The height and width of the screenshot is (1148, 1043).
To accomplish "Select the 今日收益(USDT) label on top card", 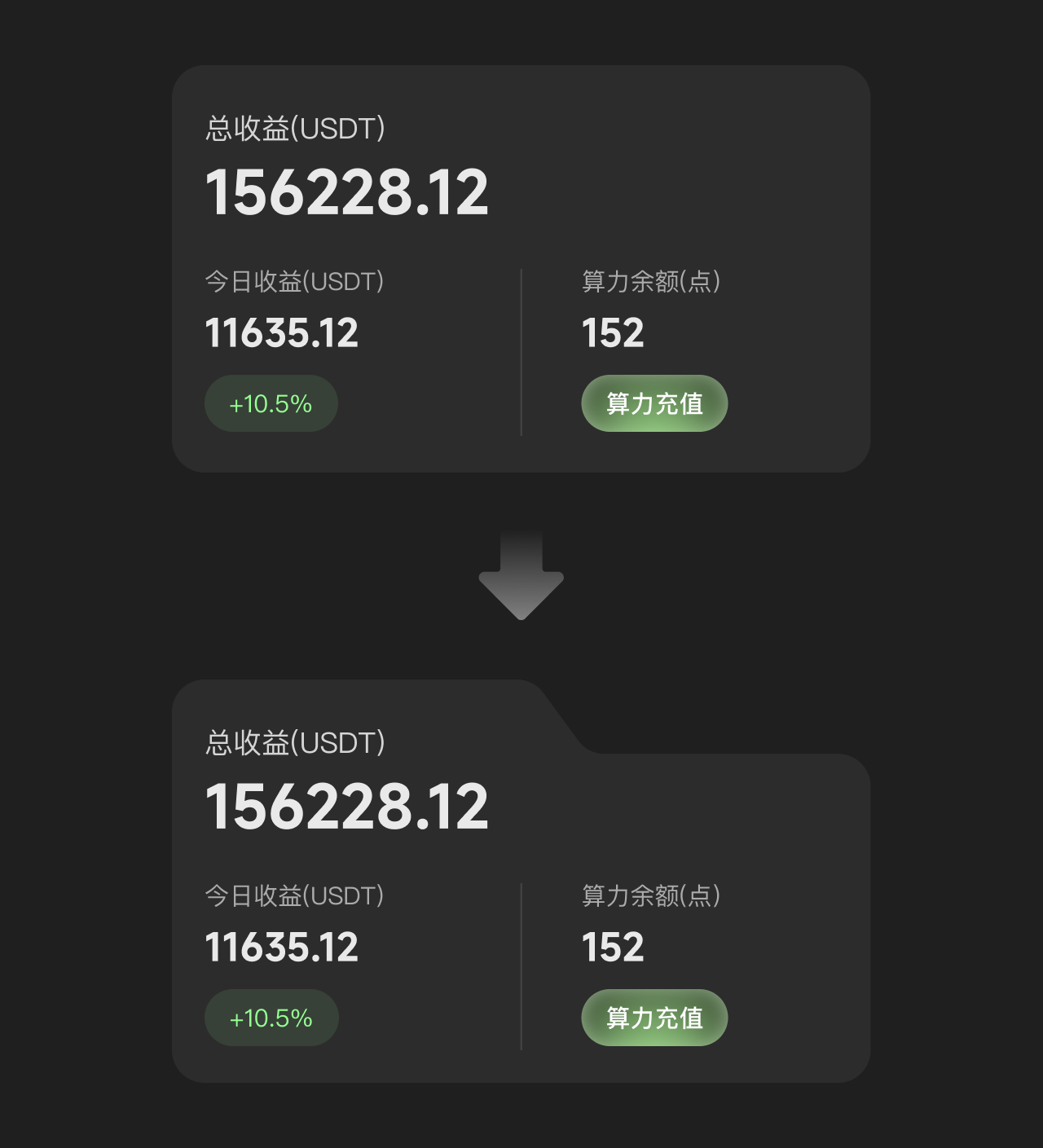I will 295,282.
